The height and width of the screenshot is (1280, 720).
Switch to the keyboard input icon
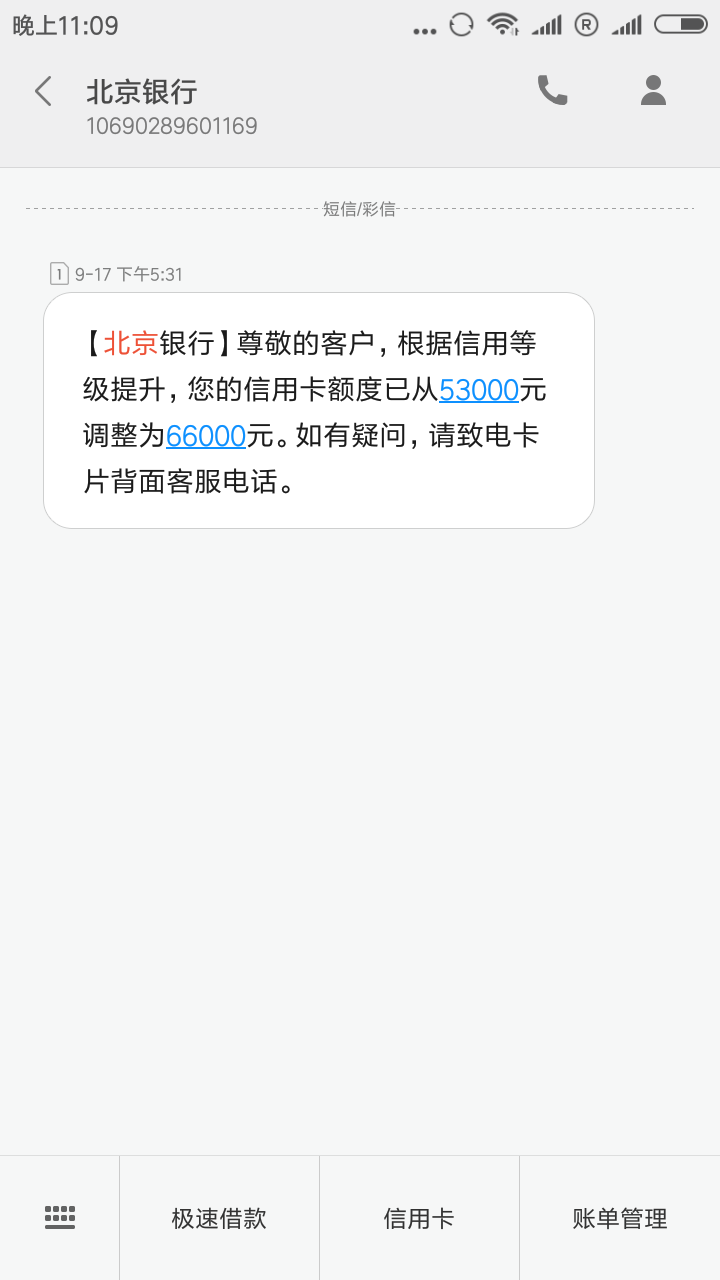click(60, 1218)
